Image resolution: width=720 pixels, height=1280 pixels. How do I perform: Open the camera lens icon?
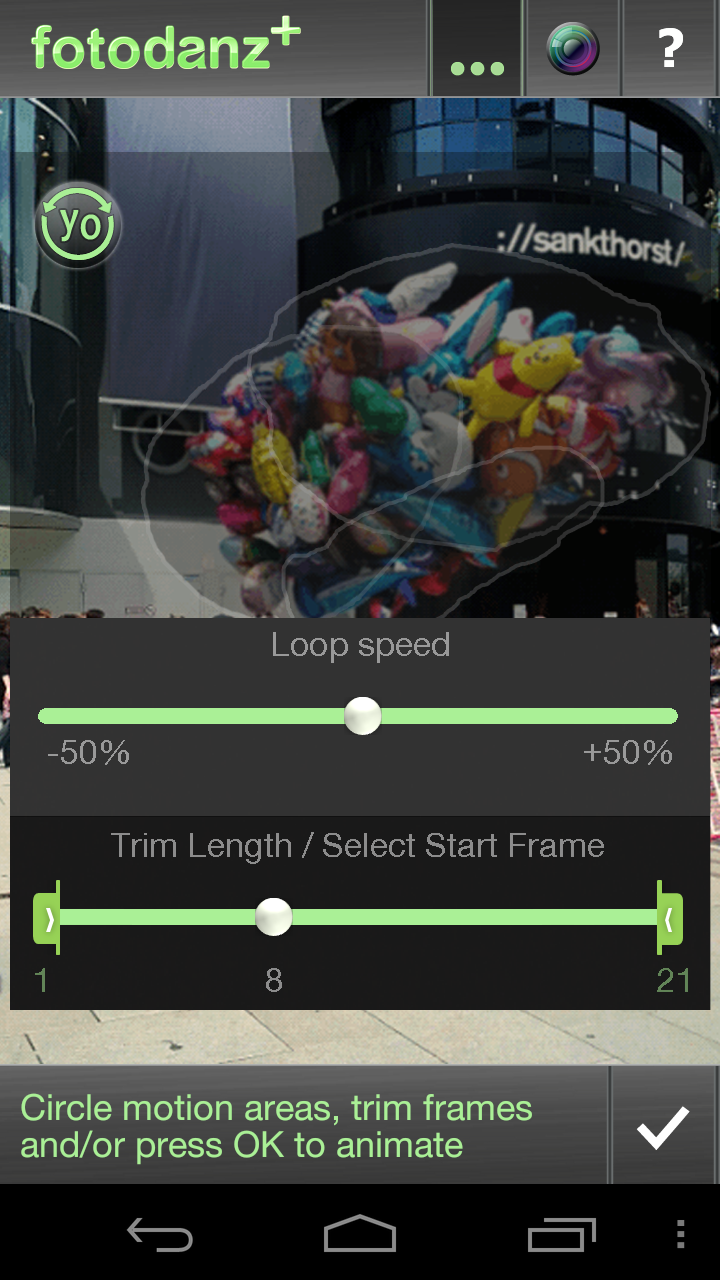573,48
